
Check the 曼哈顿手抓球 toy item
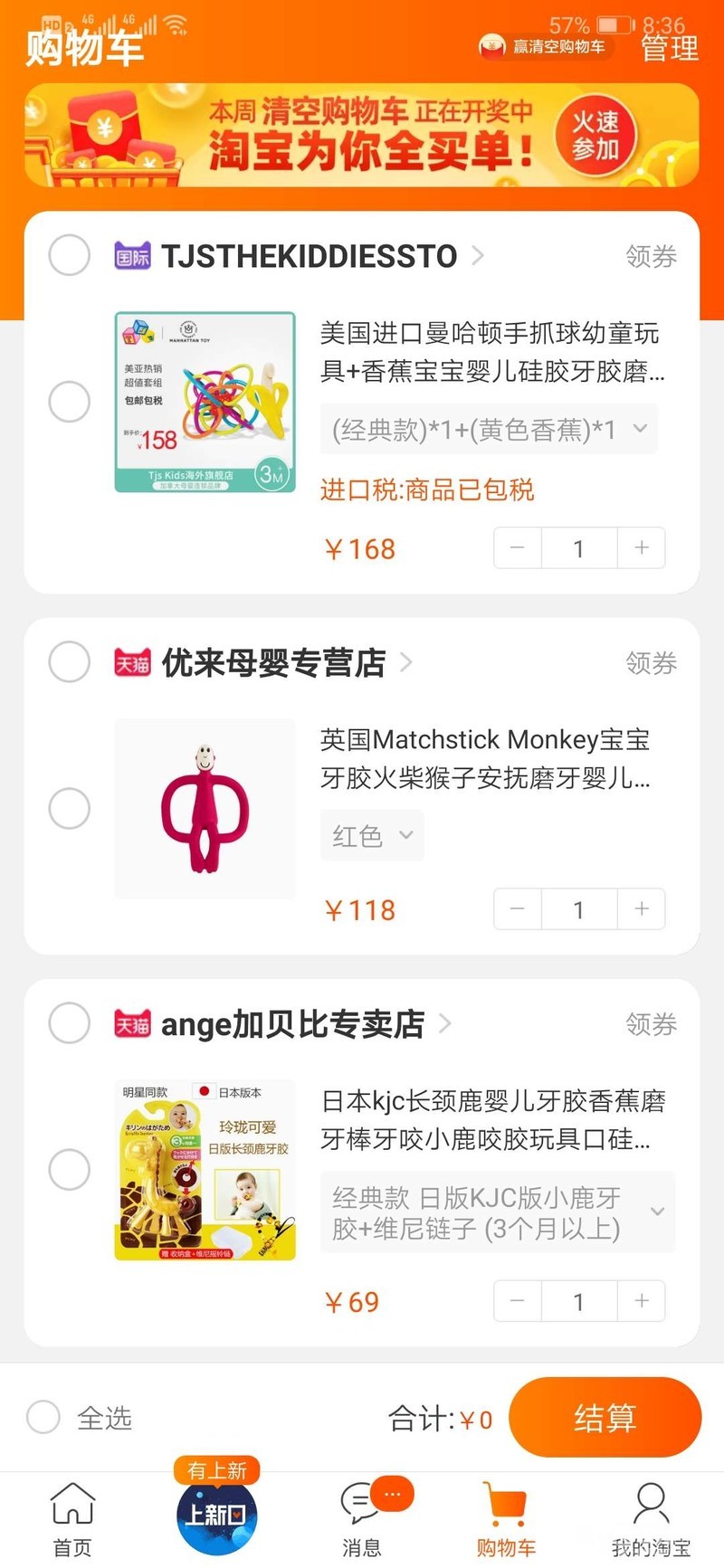[x=69, y=401]
